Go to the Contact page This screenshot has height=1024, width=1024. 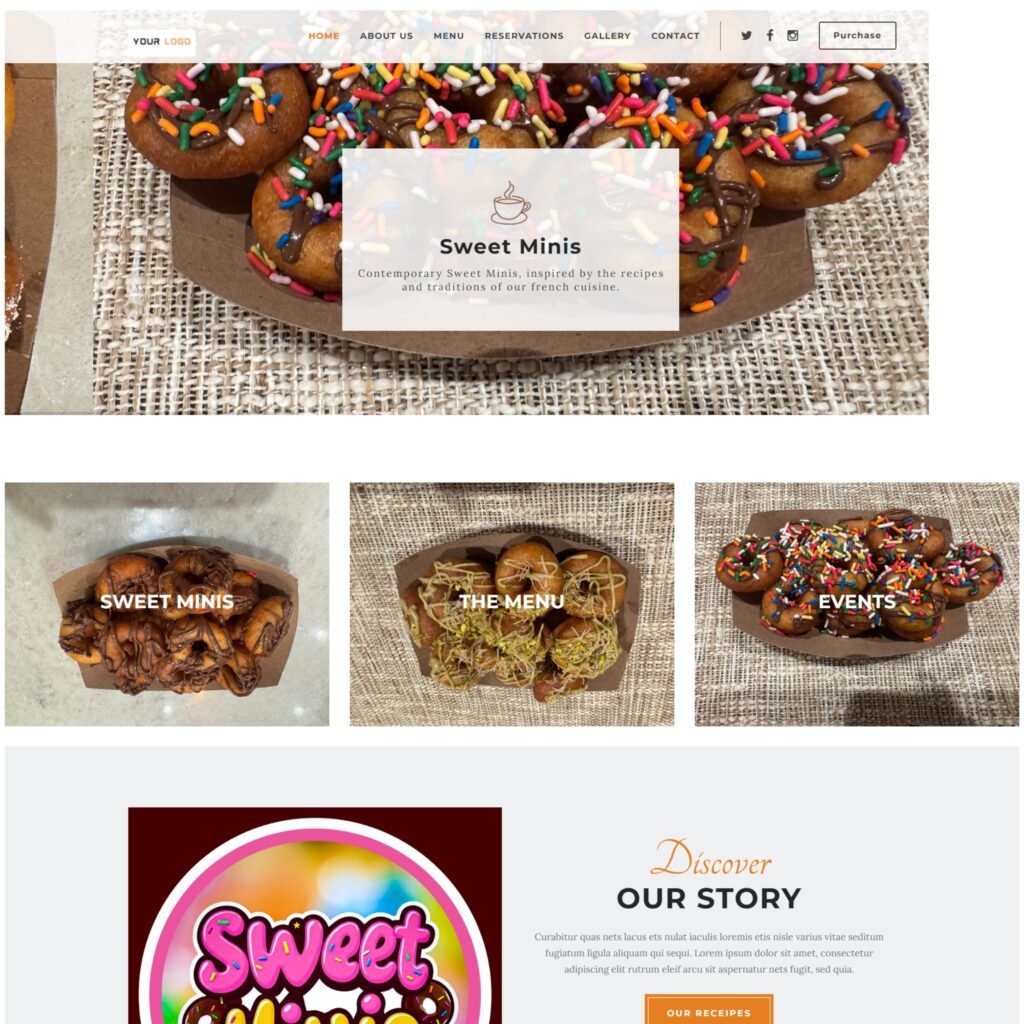[x=675, y=36]
